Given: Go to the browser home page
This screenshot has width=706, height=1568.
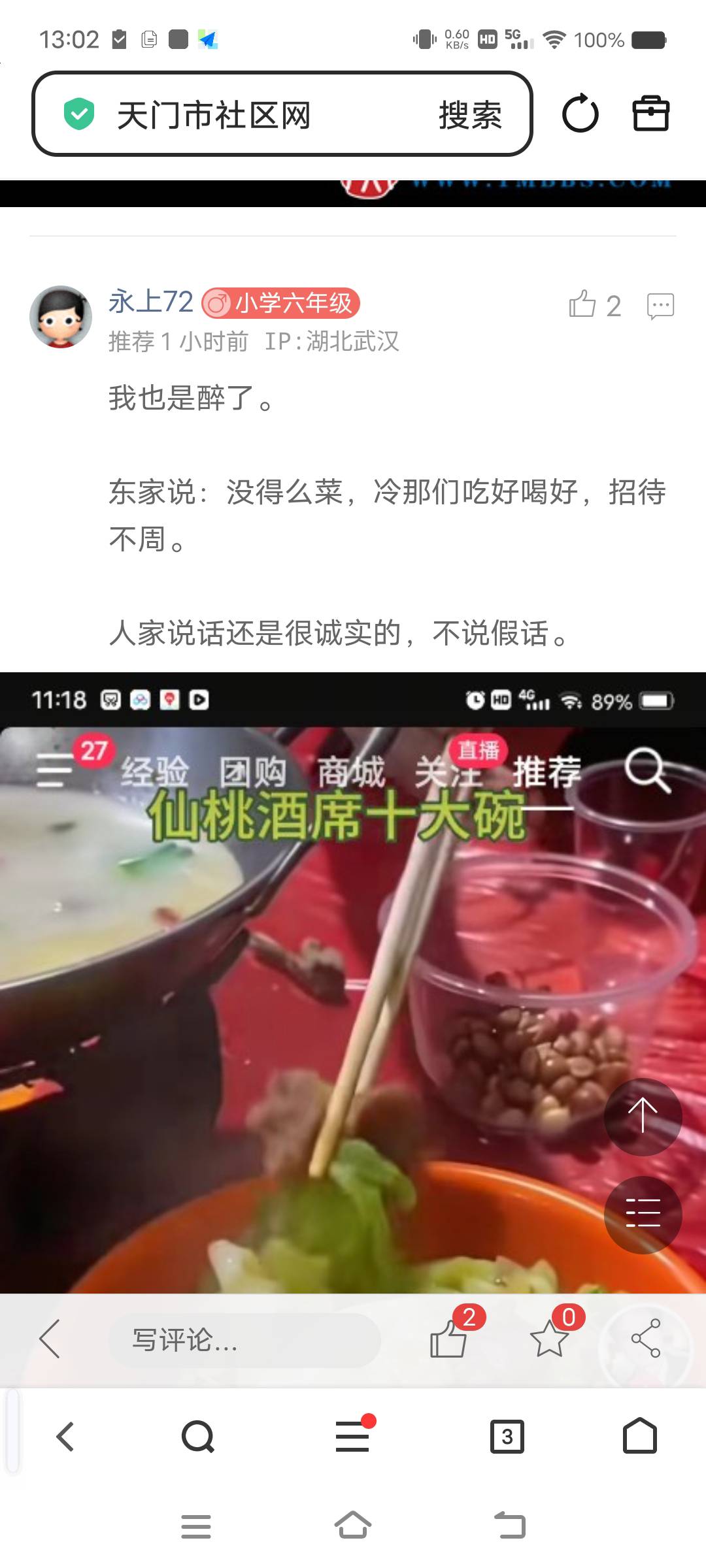Looking at the screenshot, I should [x=639, y=1437].
